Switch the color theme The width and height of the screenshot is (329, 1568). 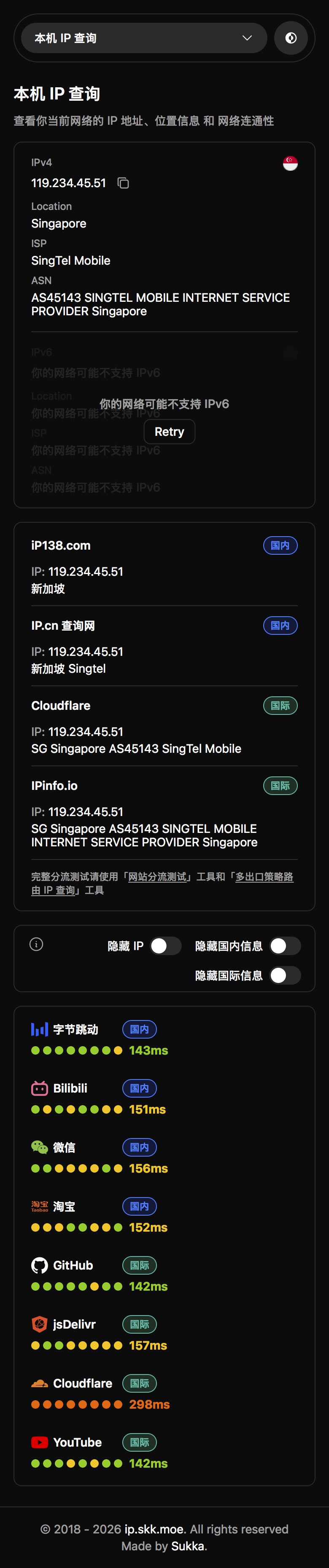pyautogui.click(x=291, y=38)
